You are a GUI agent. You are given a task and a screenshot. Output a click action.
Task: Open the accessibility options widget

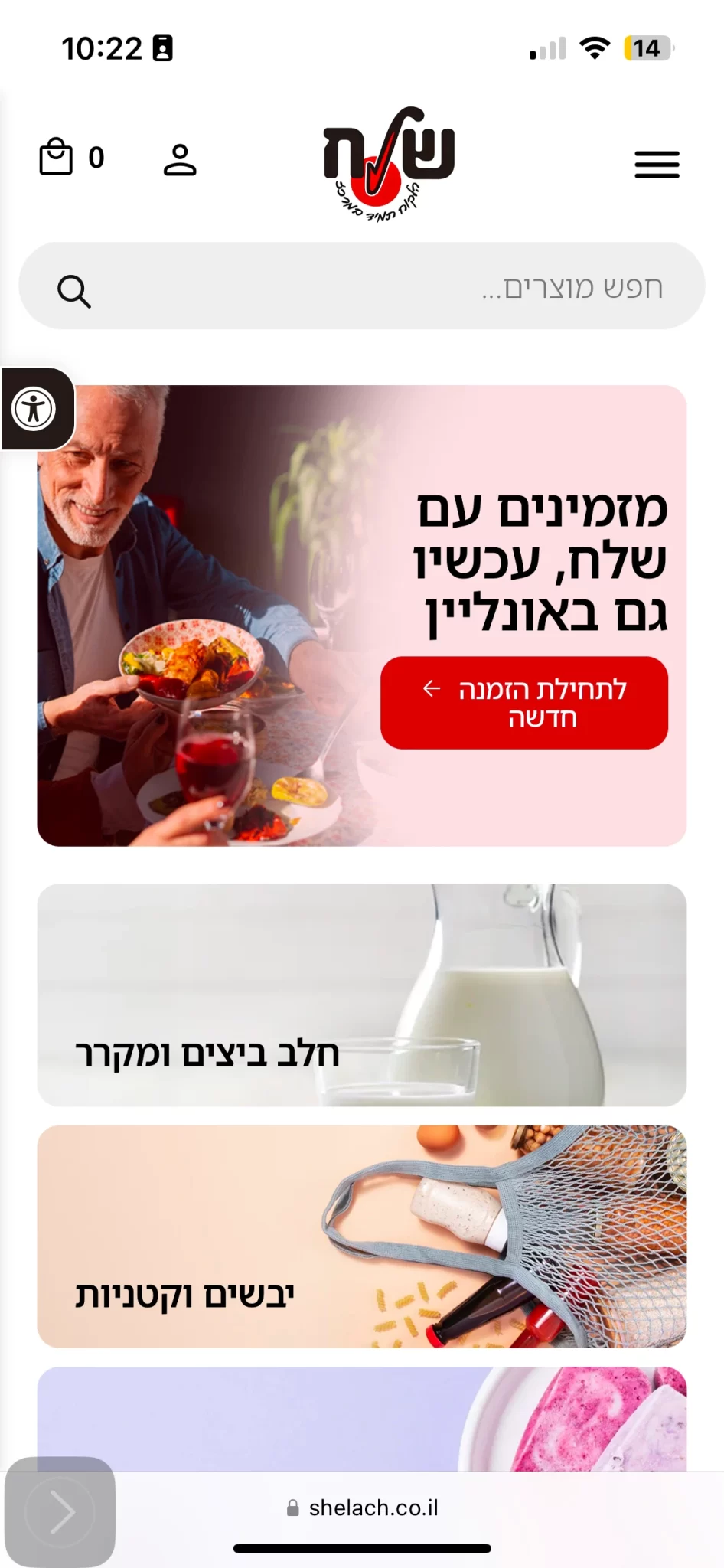(x=34, y=408)
